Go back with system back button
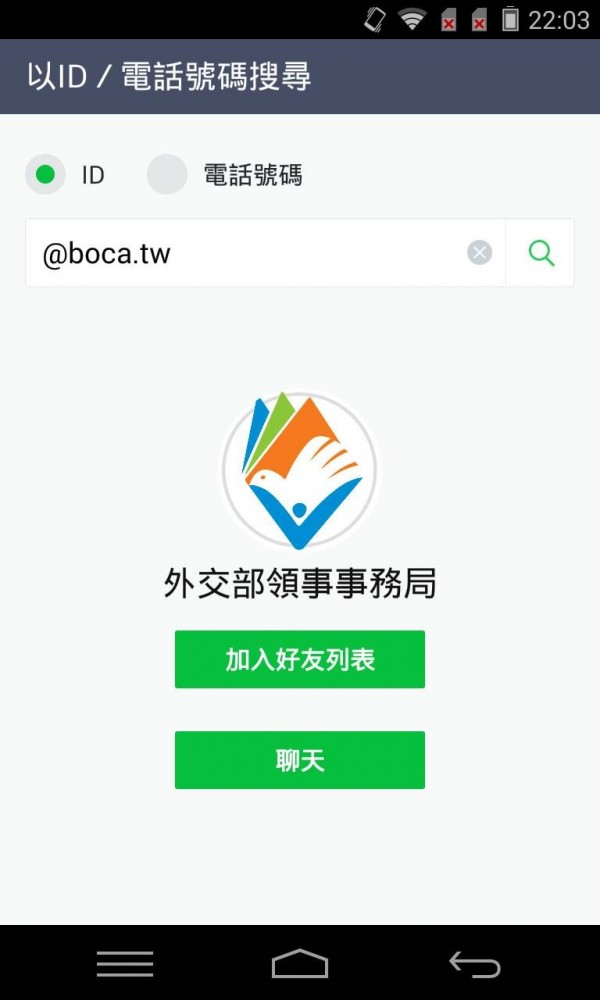The height and width of the screenshot is (1000, 600). pos(474,963)
